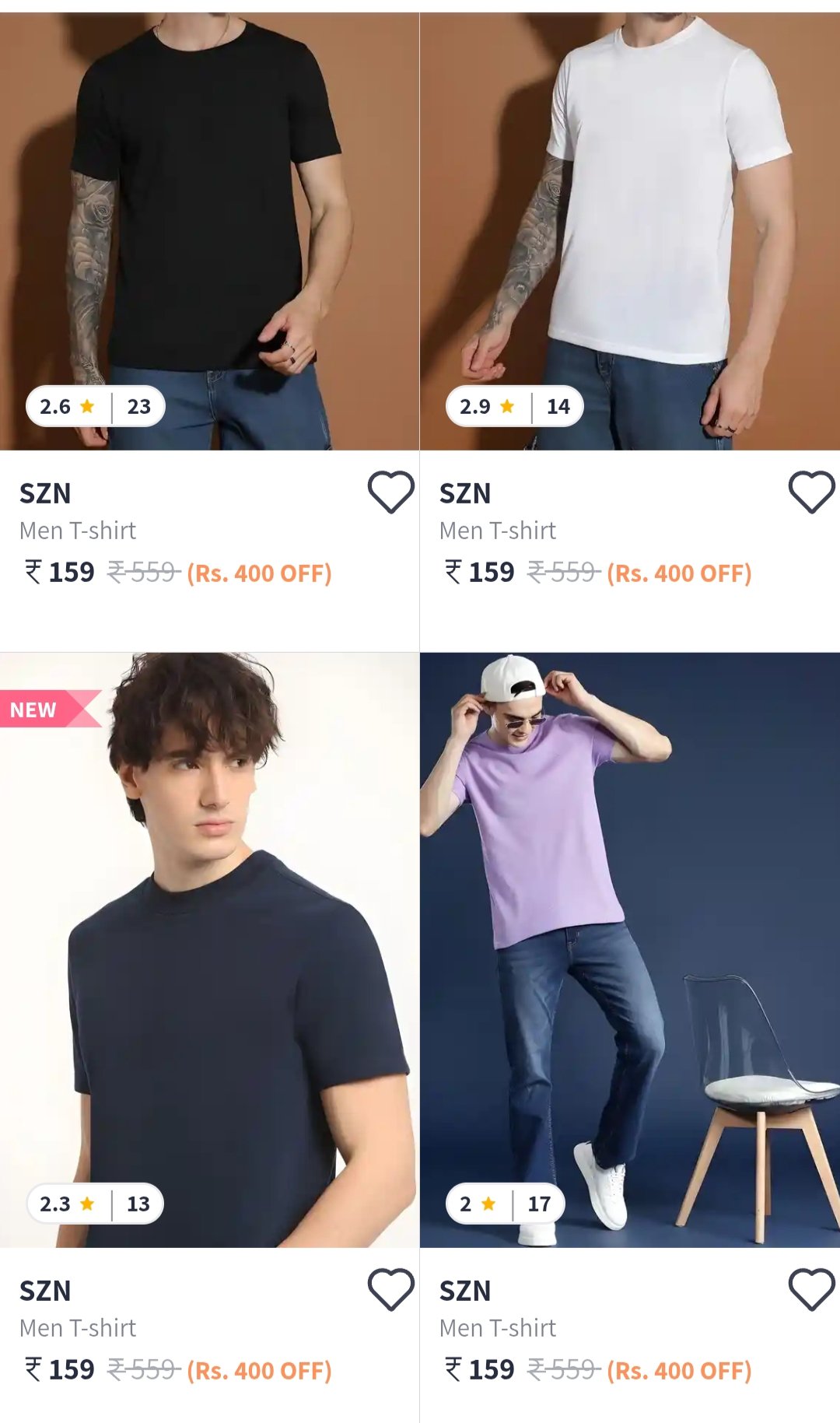Save purple t-shirt rated 2 to wishlist
The height and width of the screenshot is (1423, 840).
811,1289
